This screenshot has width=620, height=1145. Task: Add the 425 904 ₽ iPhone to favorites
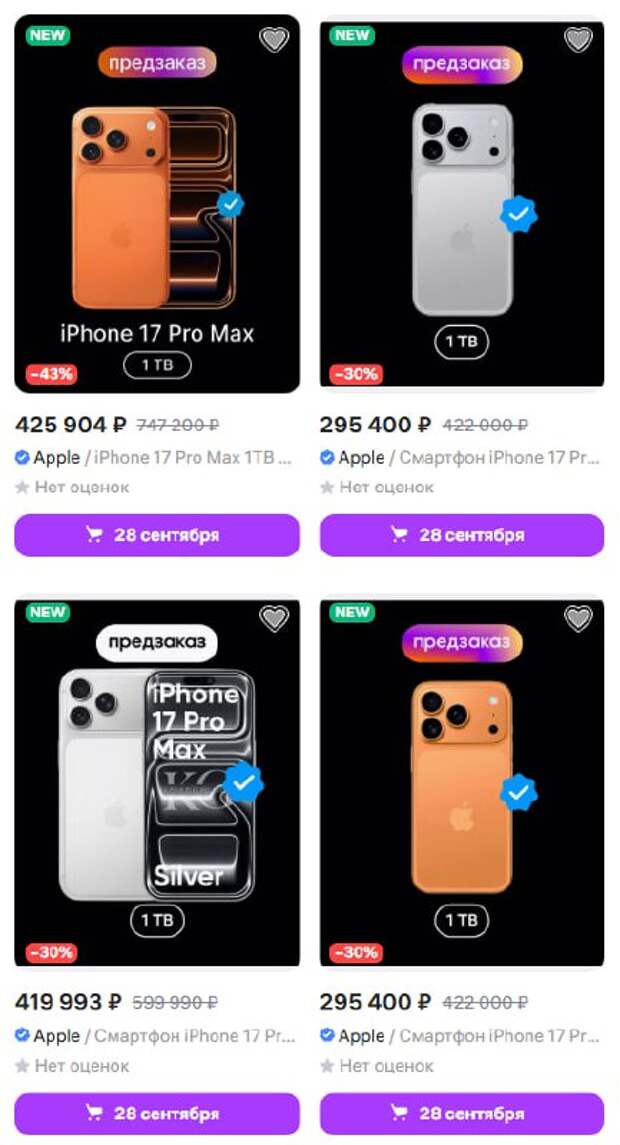(274, 39)
